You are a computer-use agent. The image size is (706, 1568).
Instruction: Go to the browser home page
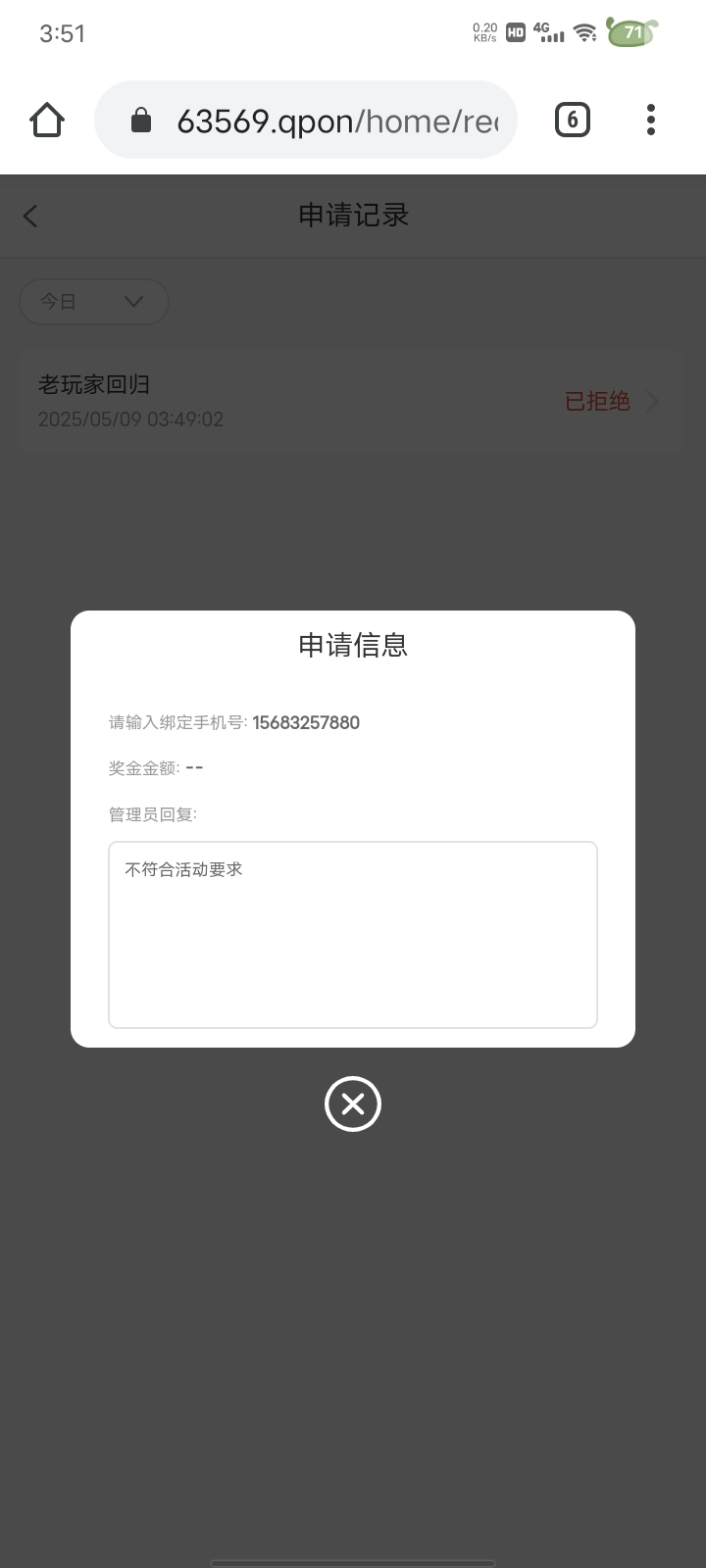click(x=47, y=121)
